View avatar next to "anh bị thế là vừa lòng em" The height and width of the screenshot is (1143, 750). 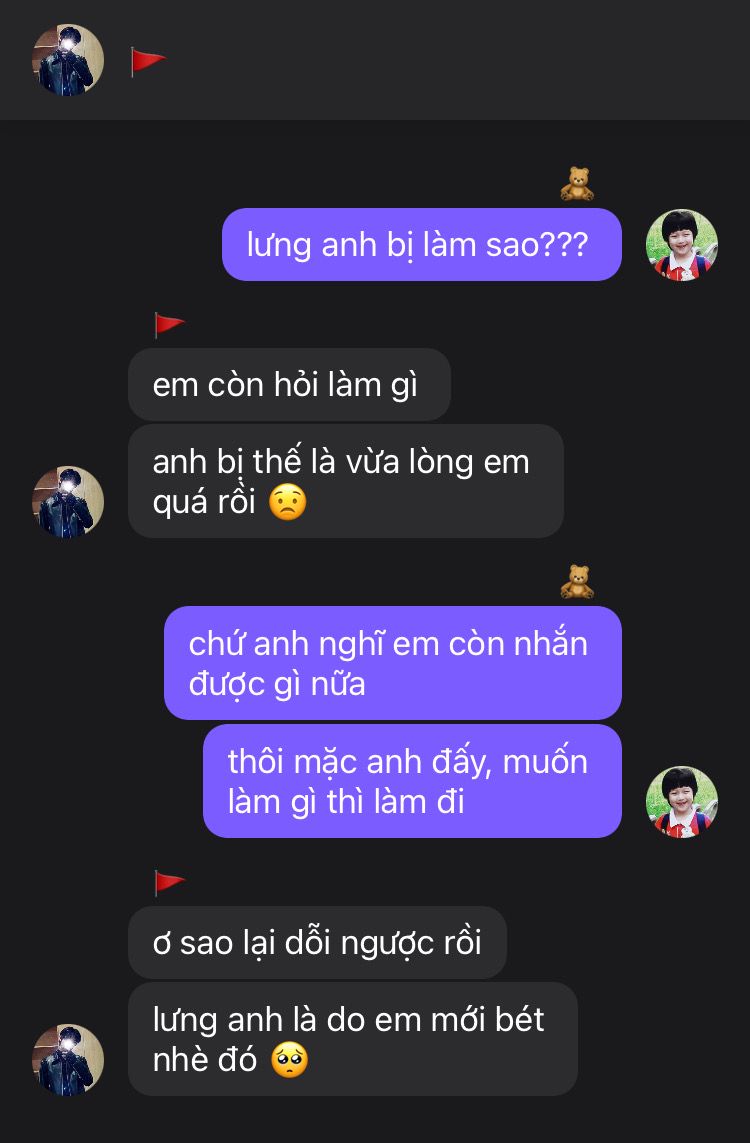click(x=68, y=502)
